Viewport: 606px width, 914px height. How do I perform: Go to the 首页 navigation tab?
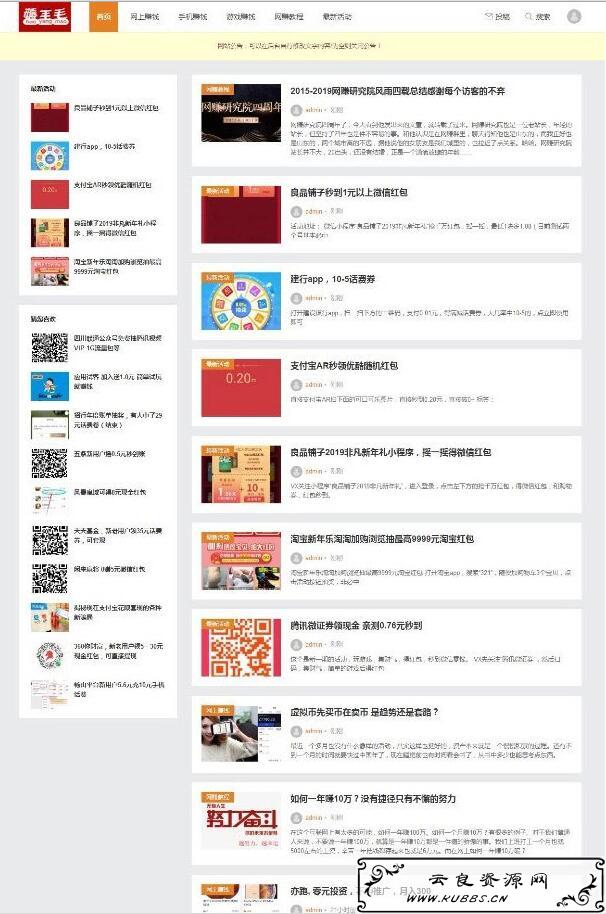click(x=103, y=16)
